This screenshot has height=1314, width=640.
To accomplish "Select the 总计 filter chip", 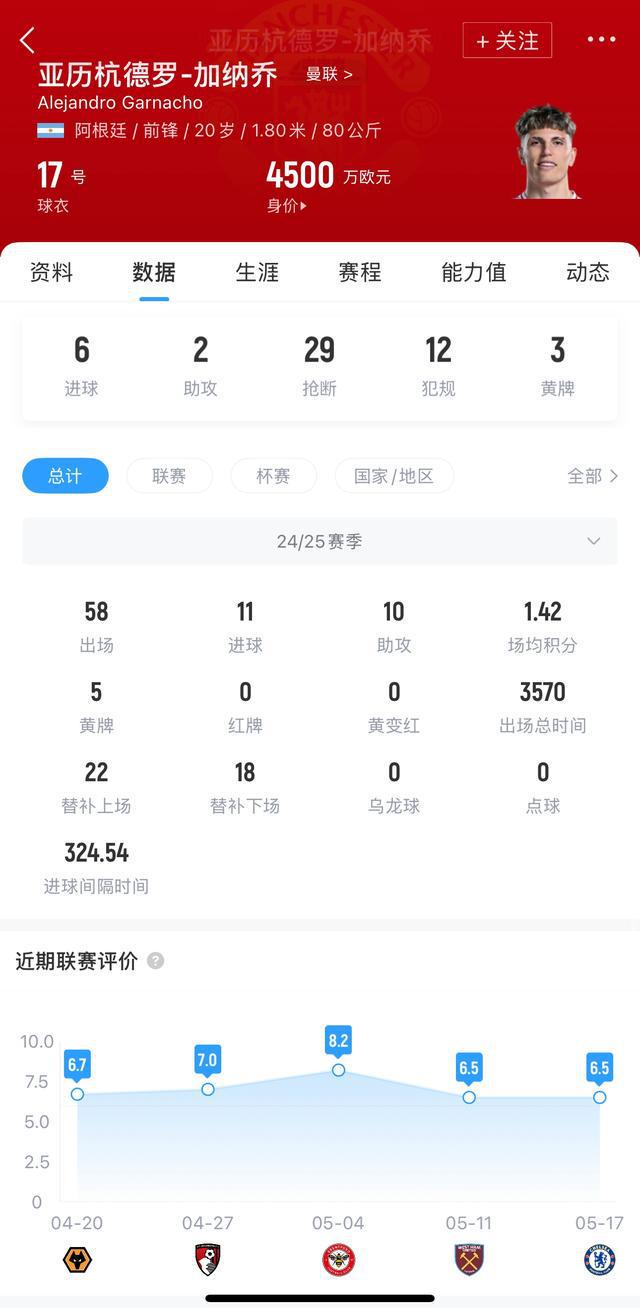I will 65,476.
